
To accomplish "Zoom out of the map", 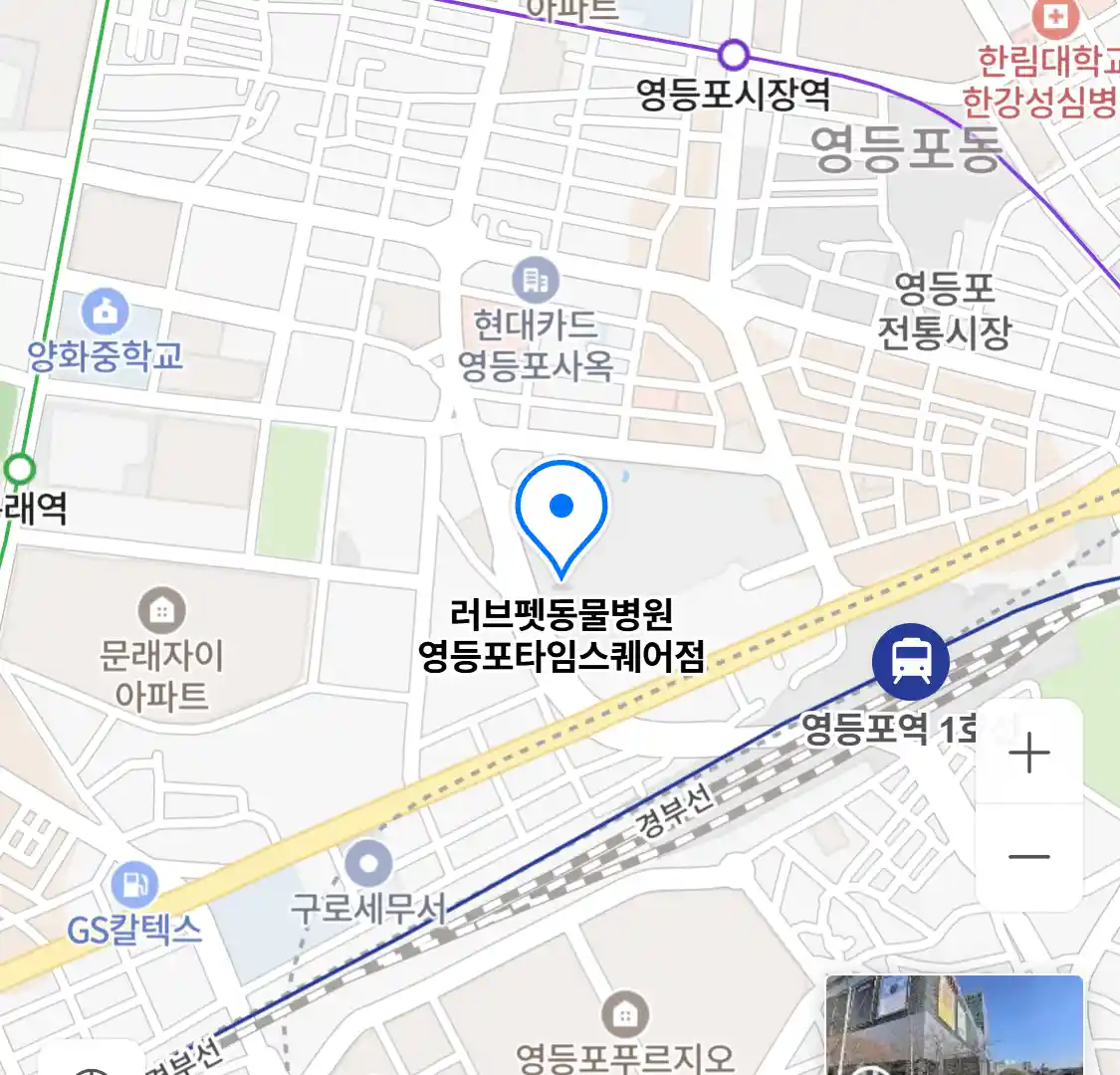I will (1028, 857).
